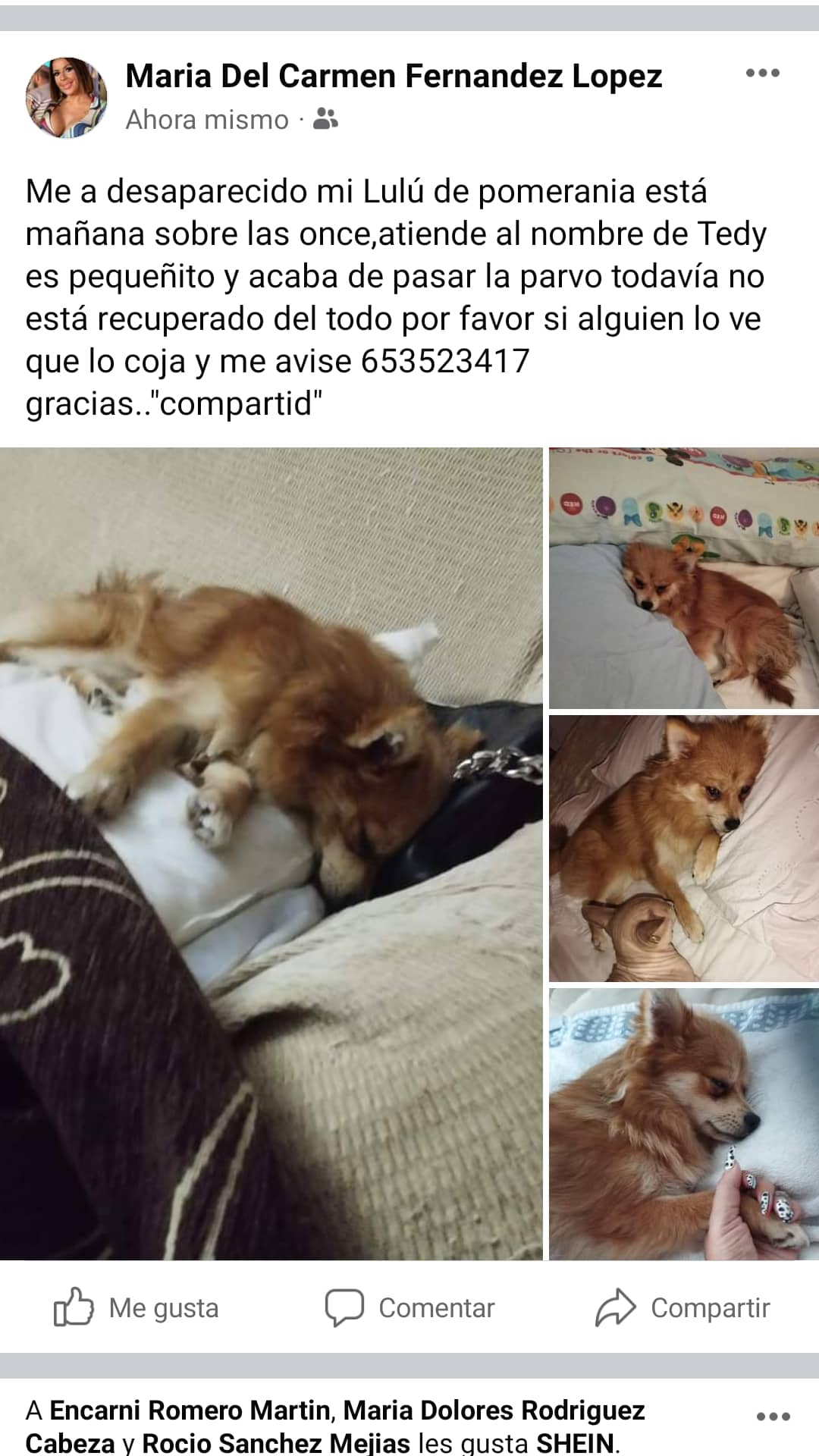Open the photo with the painted-nail hand
Viewport: 819px width, 1456px height.
[684, 1124]
